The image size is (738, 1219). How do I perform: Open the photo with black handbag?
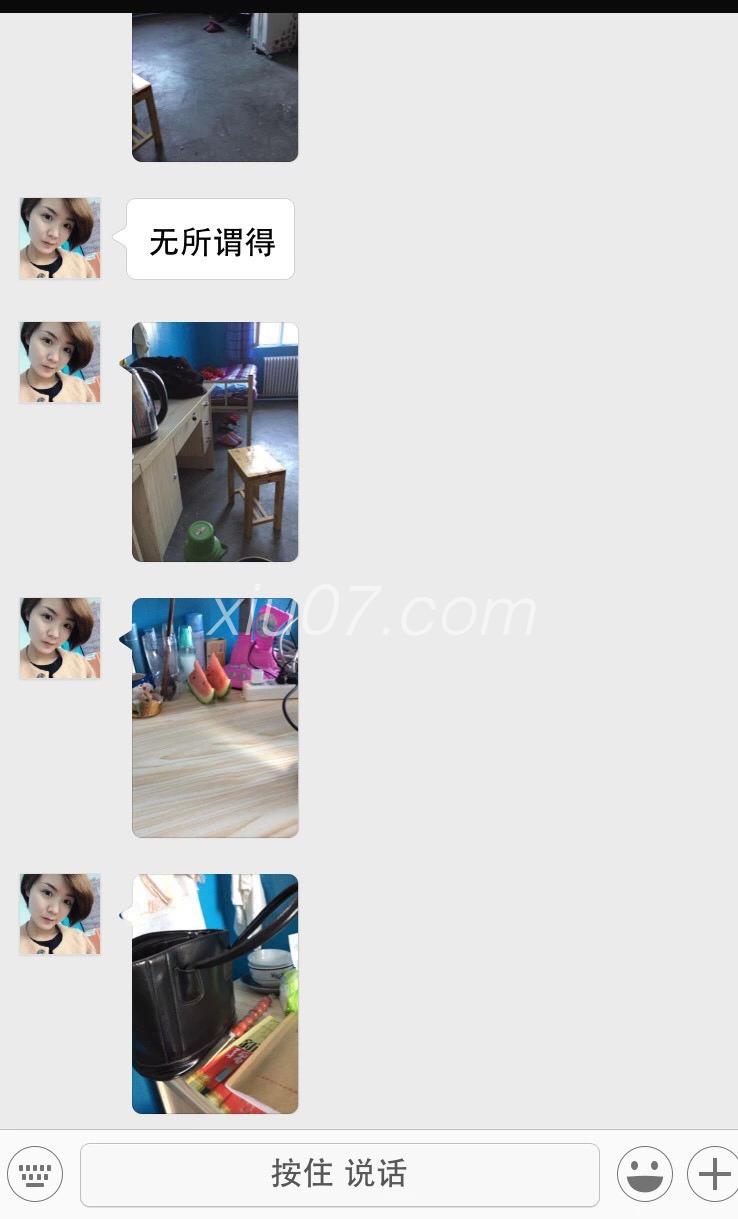[215, 993]
